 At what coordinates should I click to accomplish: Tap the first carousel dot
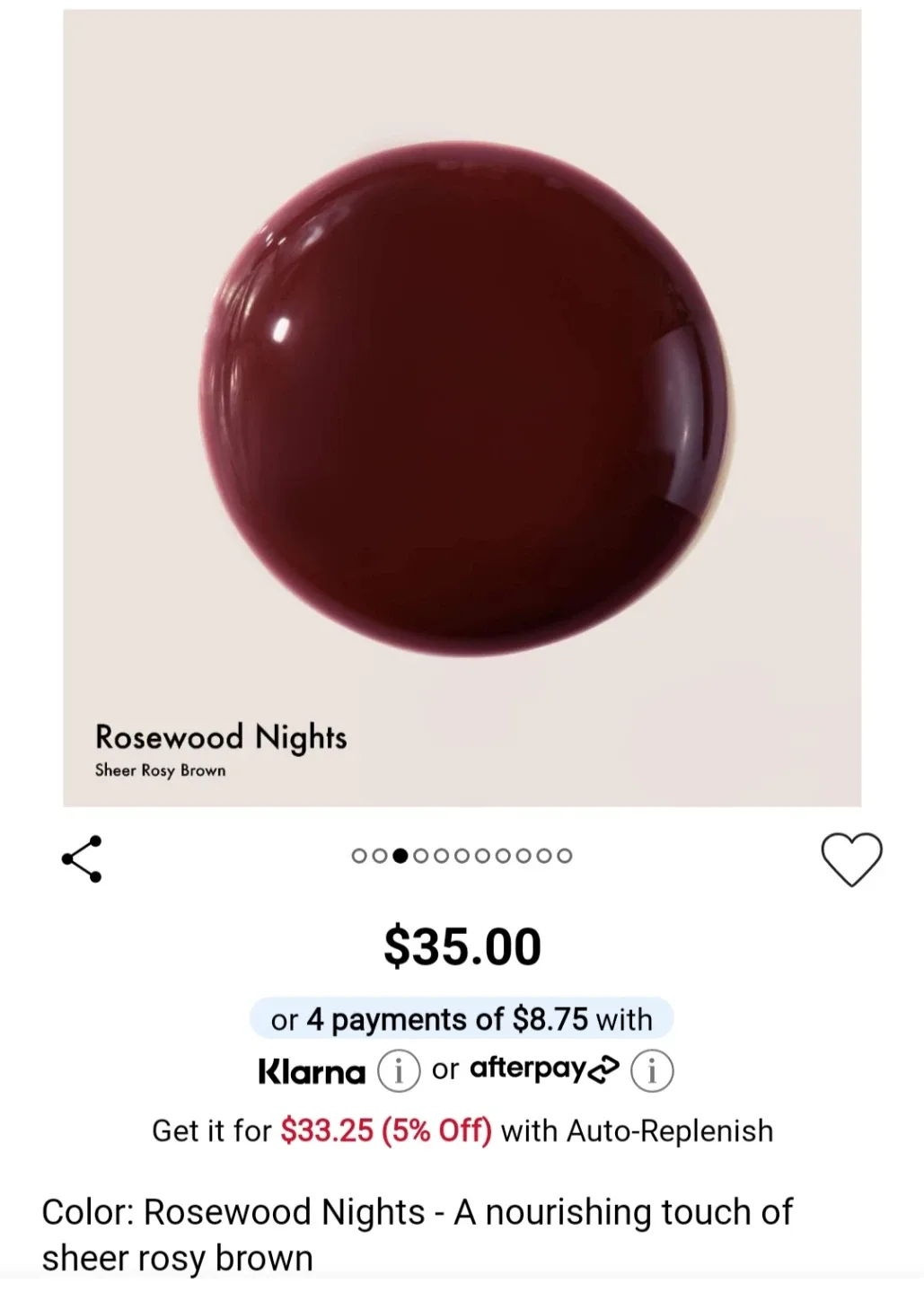click(x=360, y=856)
